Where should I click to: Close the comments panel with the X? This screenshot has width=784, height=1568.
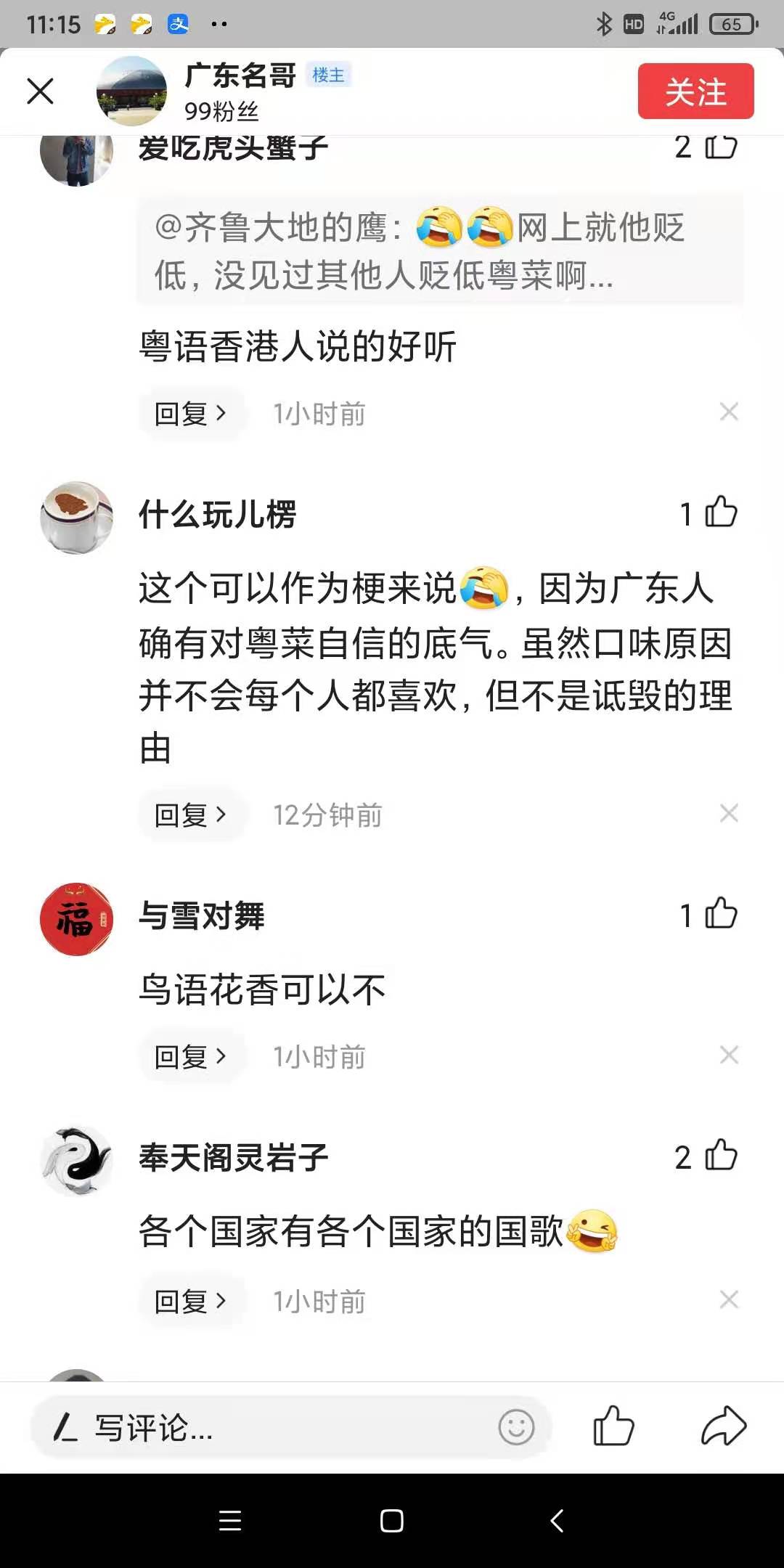point(41,91)
